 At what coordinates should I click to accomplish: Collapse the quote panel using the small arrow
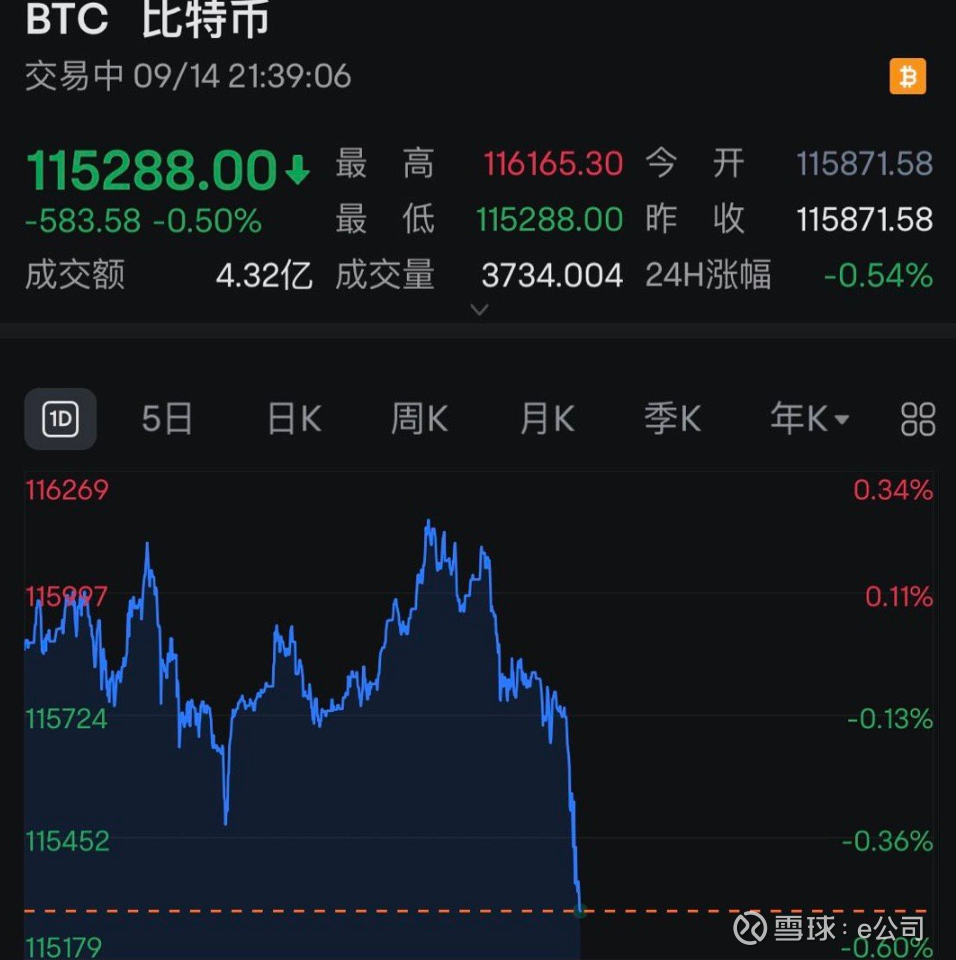pyautogui.click(x=479, y=310)
